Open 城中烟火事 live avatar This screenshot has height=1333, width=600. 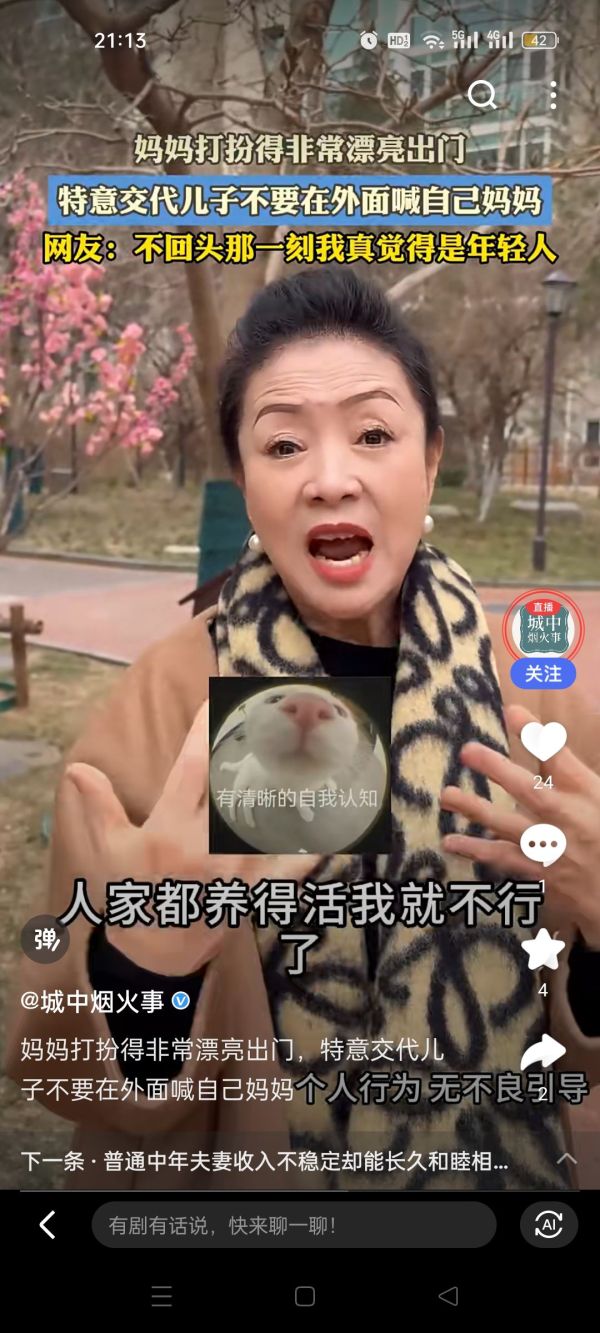point(542,627)
